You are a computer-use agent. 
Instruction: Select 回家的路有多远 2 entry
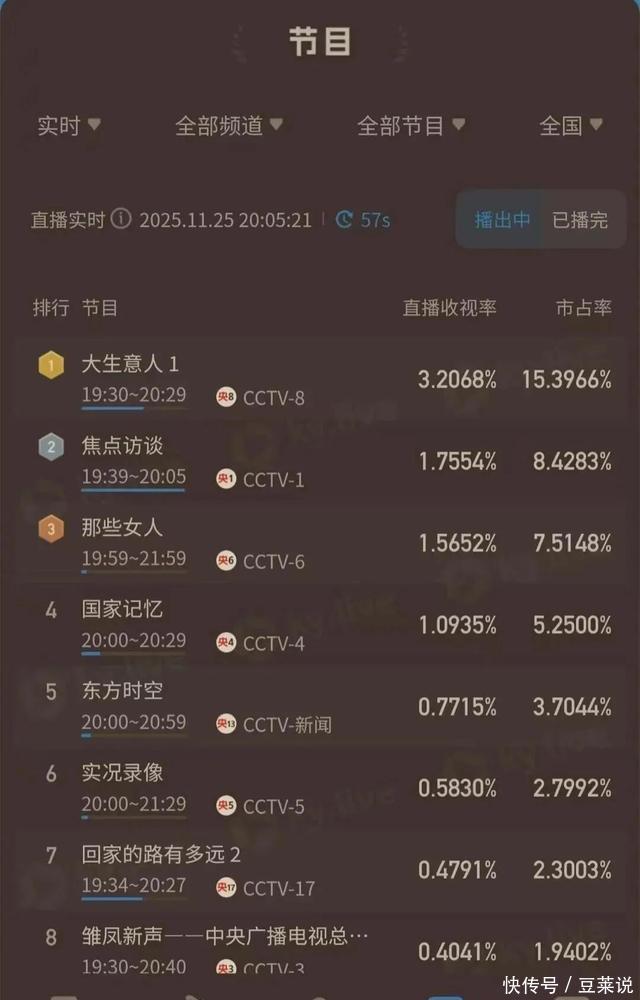pos(160,855)
